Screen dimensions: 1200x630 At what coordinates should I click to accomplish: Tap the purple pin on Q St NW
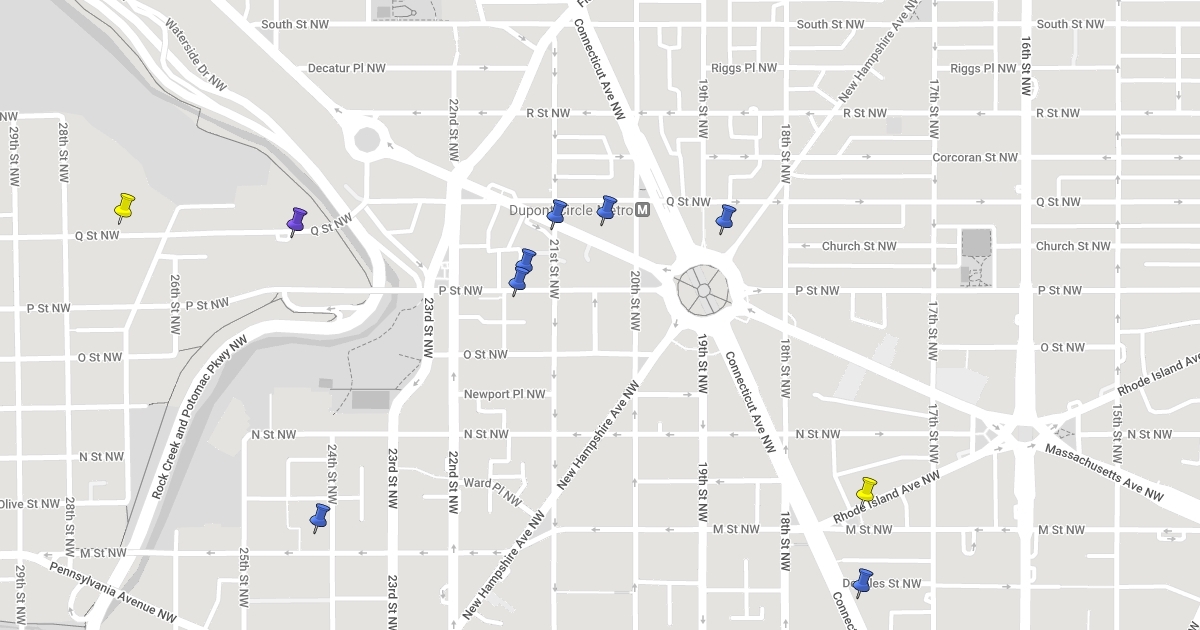(x=297, y=219)
